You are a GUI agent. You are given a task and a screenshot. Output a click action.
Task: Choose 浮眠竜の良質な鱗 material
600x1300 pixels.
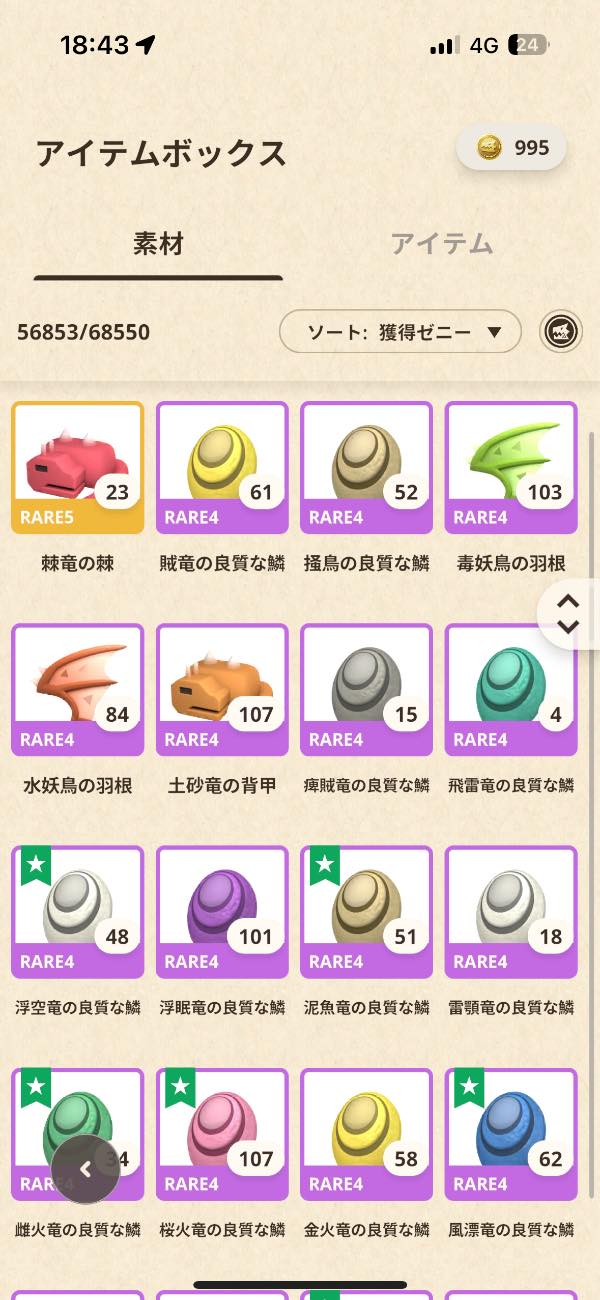[x=222, y=912]
